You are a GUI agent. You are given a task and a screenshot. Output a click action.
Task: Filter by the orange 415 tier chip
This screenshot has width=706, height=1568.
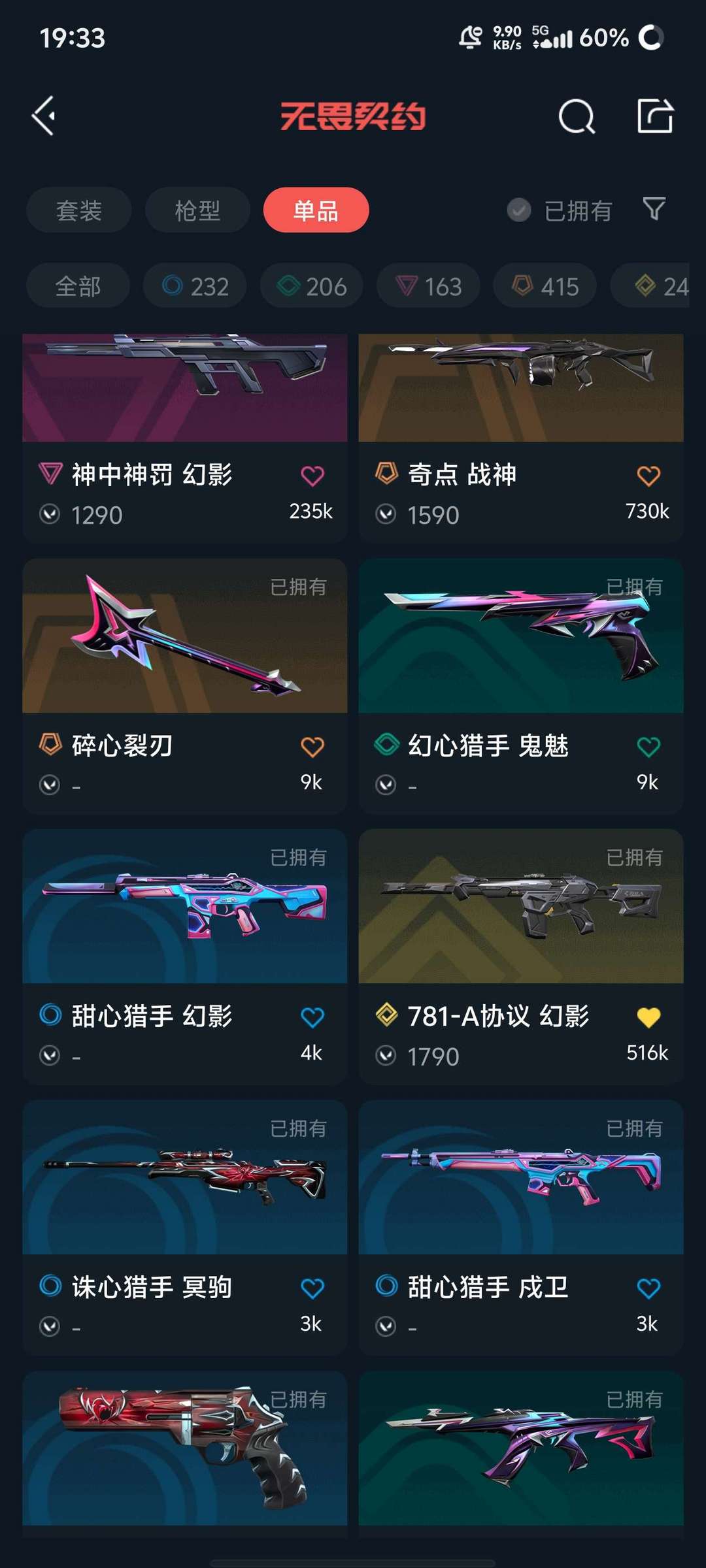pos(545,286)
